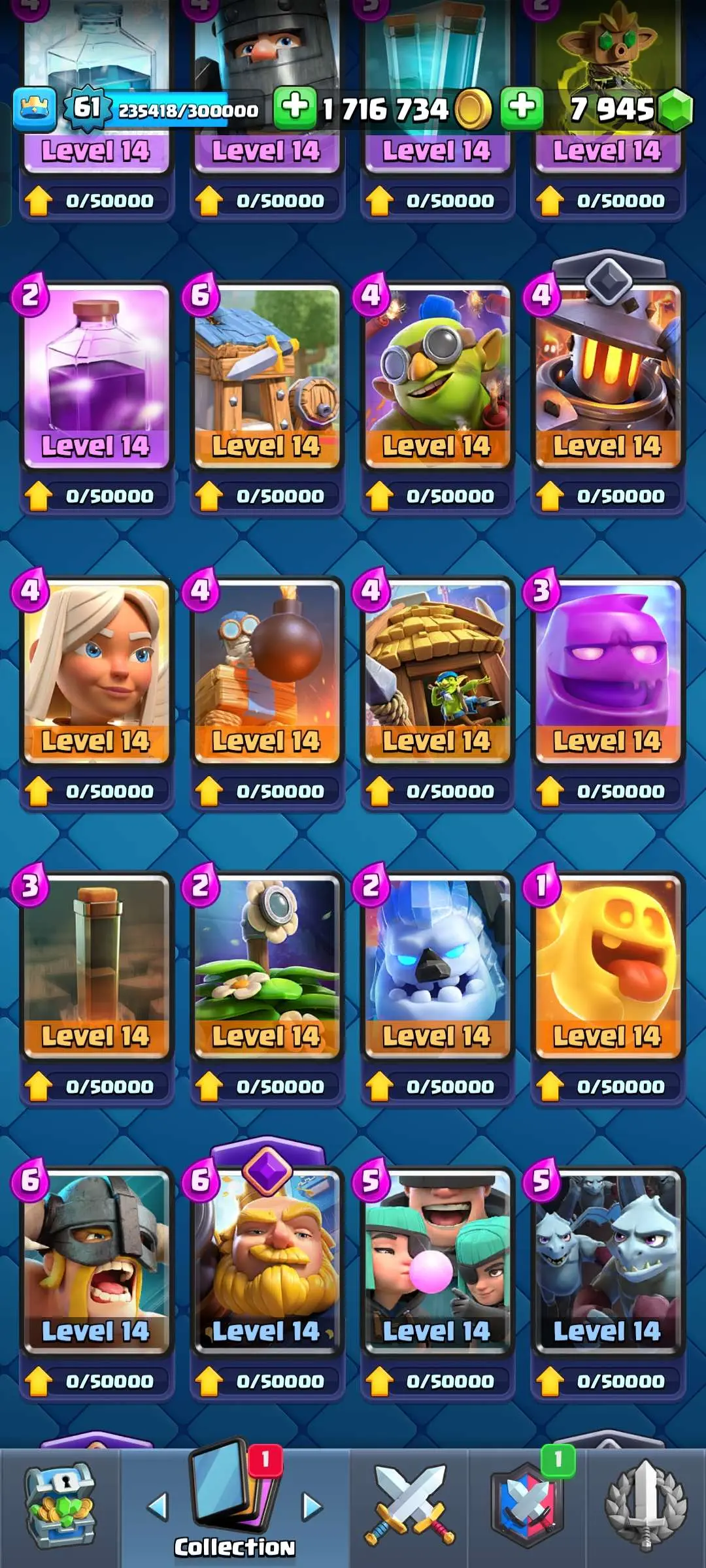This screenshot has height=1568, width=706.
Task: Select the purple elixir Mirror card
Action: click(x=96, y=376)
